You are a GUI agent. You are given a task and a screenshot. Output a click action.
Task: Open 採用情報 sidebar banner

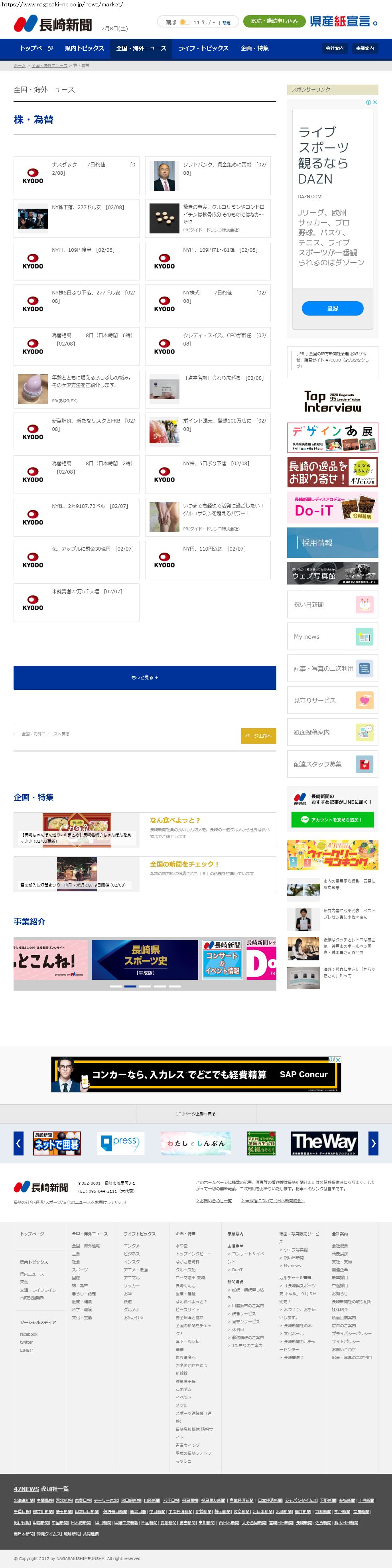coord(332,542)
